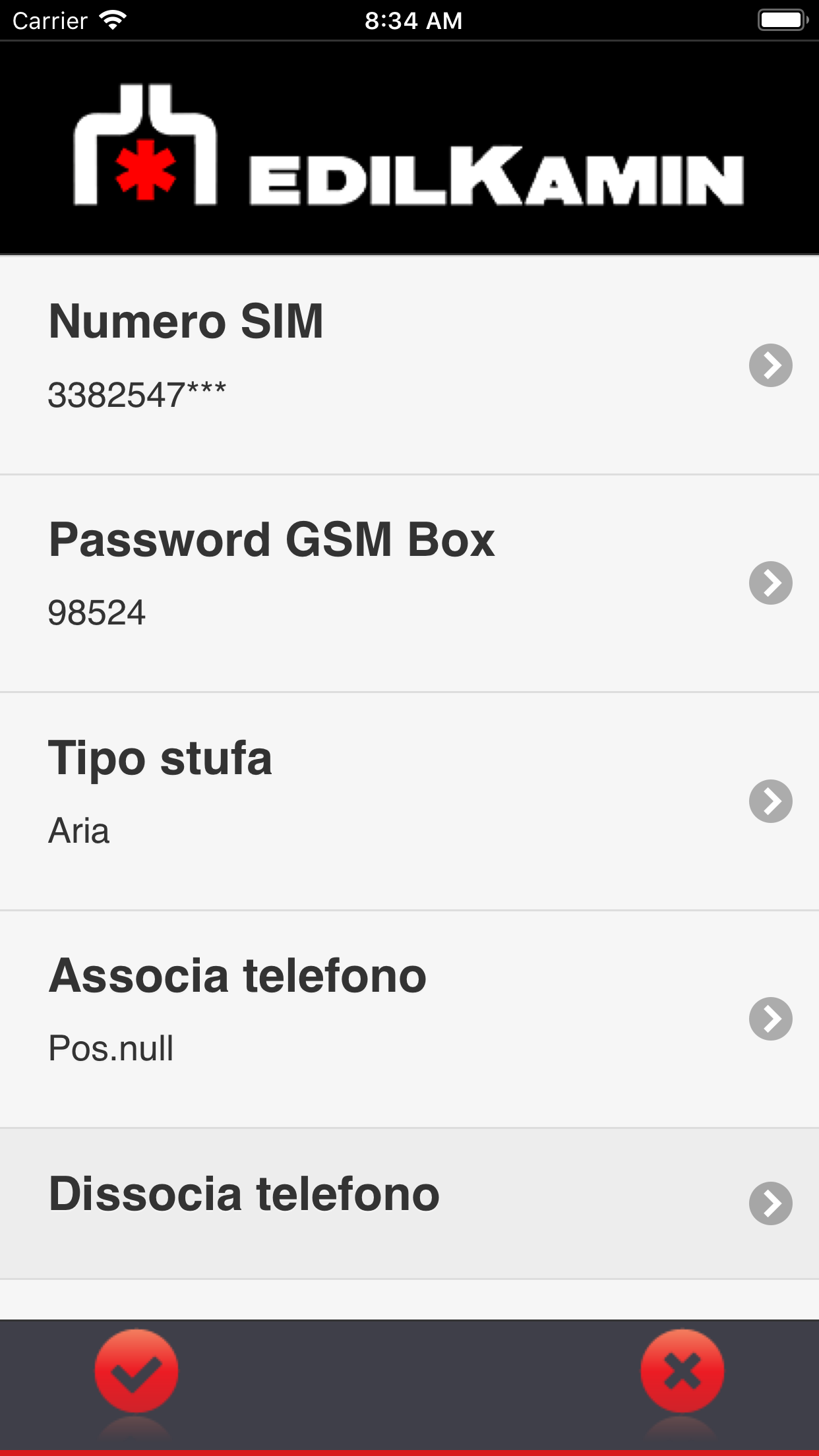The height and width of the screenshot is (1456, 819).
Task: Confirm settings with the red checkmark button
Action: pos(136,1372)
